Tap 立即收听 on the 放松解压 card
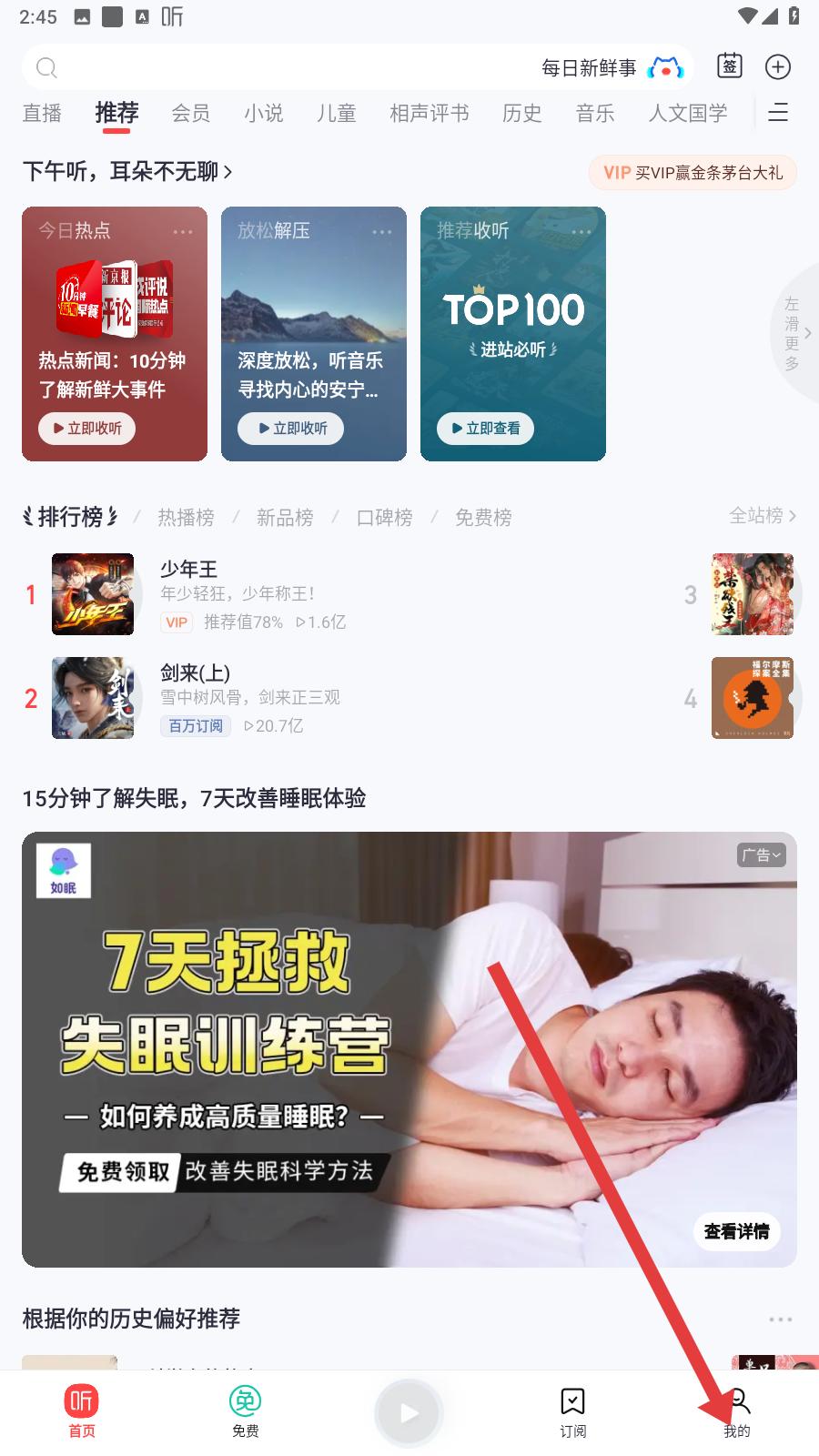Viewport: 819px width, 1456px height. 291,429
